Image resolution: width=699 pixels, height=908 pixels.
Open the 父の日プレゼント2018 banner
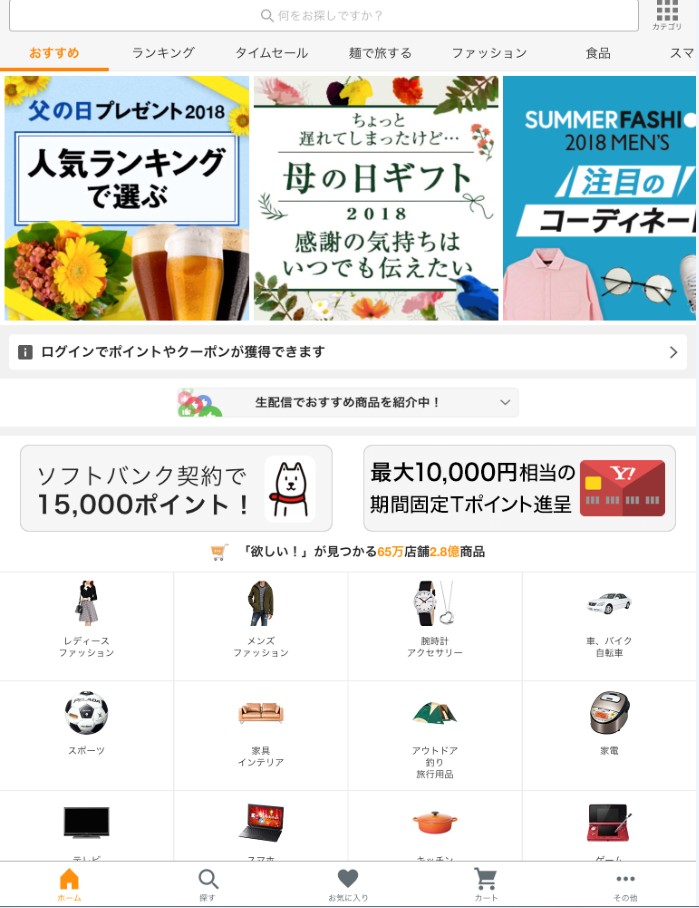pos(127,198)
